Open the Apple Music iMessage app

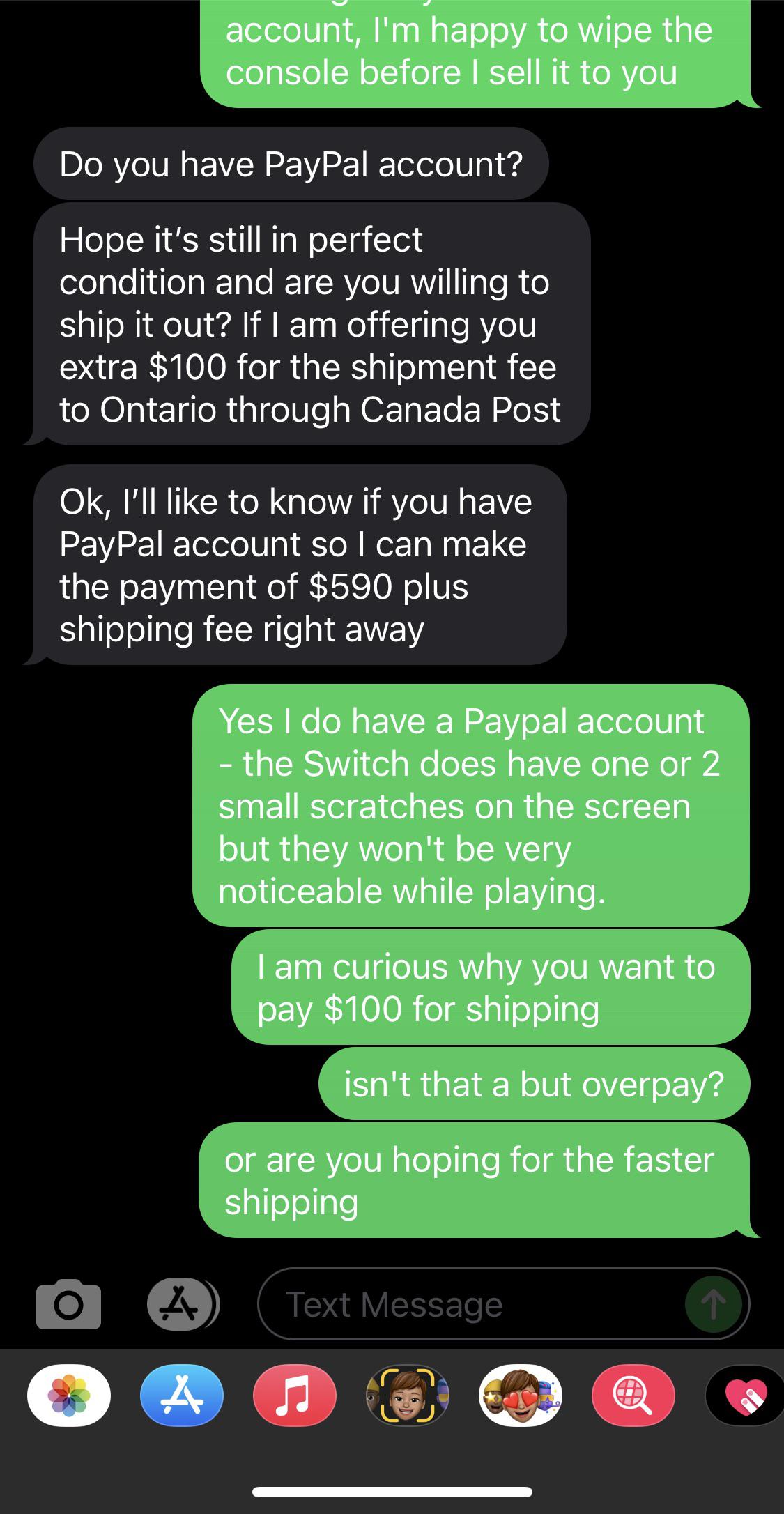tap(293, 1396)
